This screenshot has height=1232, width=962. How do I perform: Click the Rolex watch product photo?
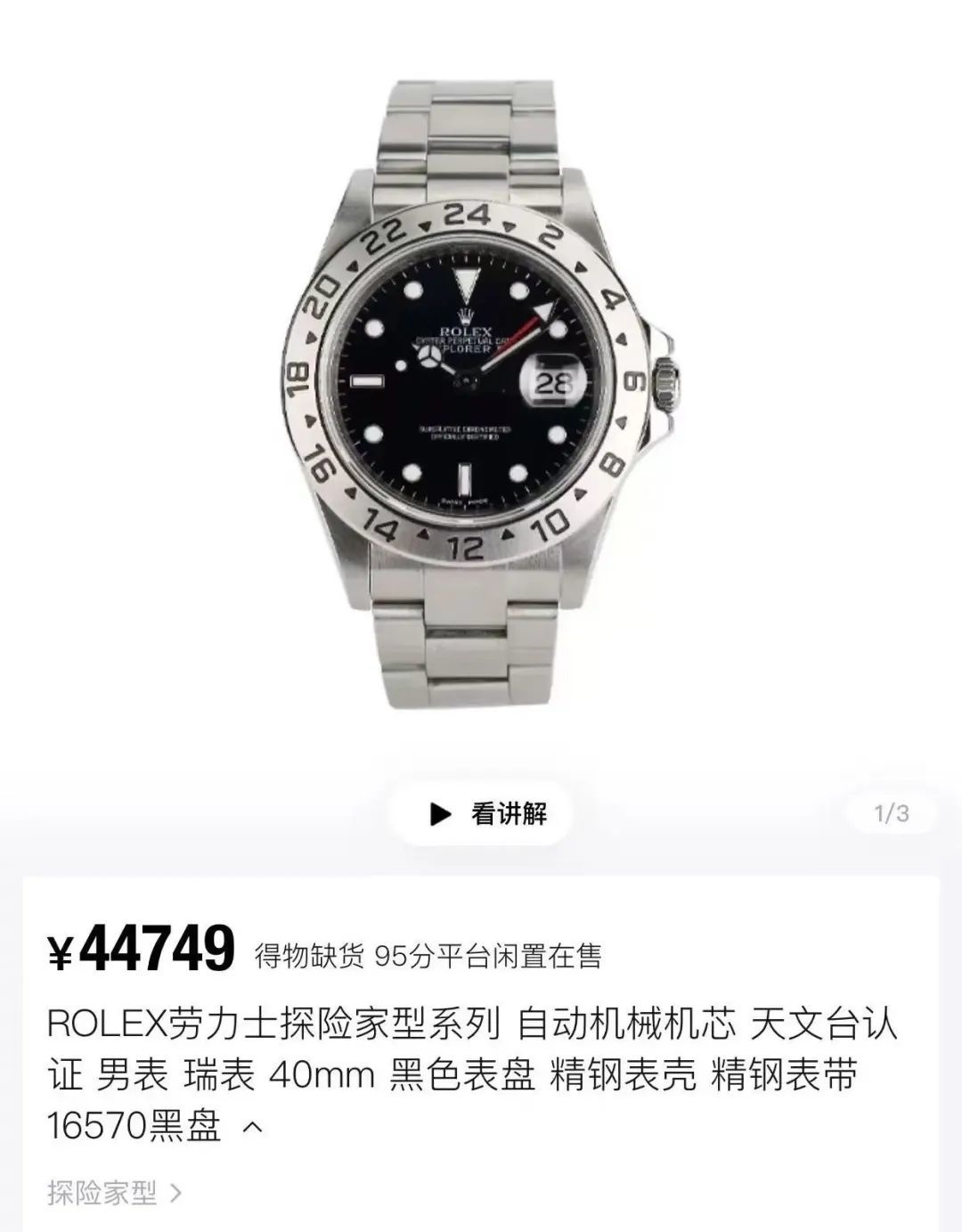[x=481, y=383]
